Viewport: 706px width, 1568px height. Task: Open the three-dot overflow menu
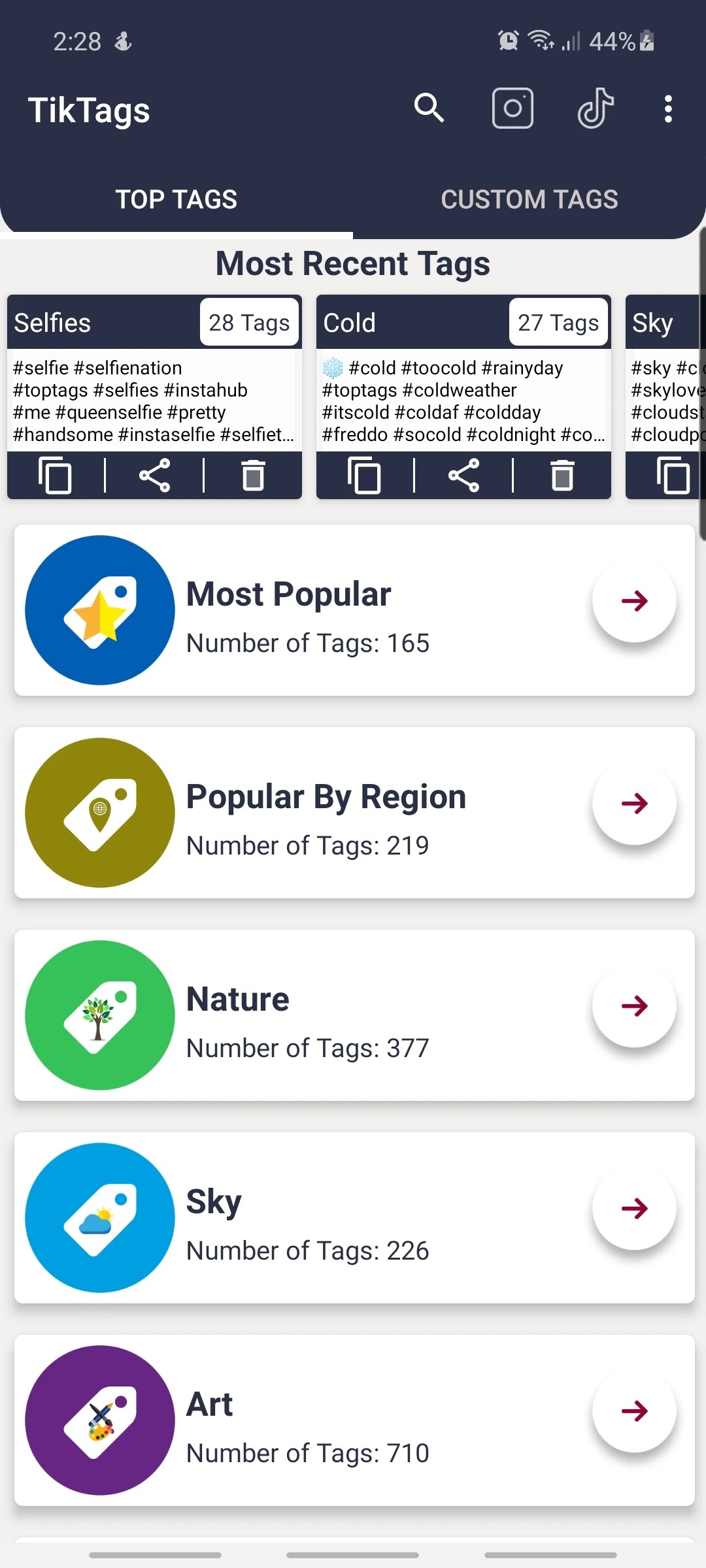pos(667,108)
